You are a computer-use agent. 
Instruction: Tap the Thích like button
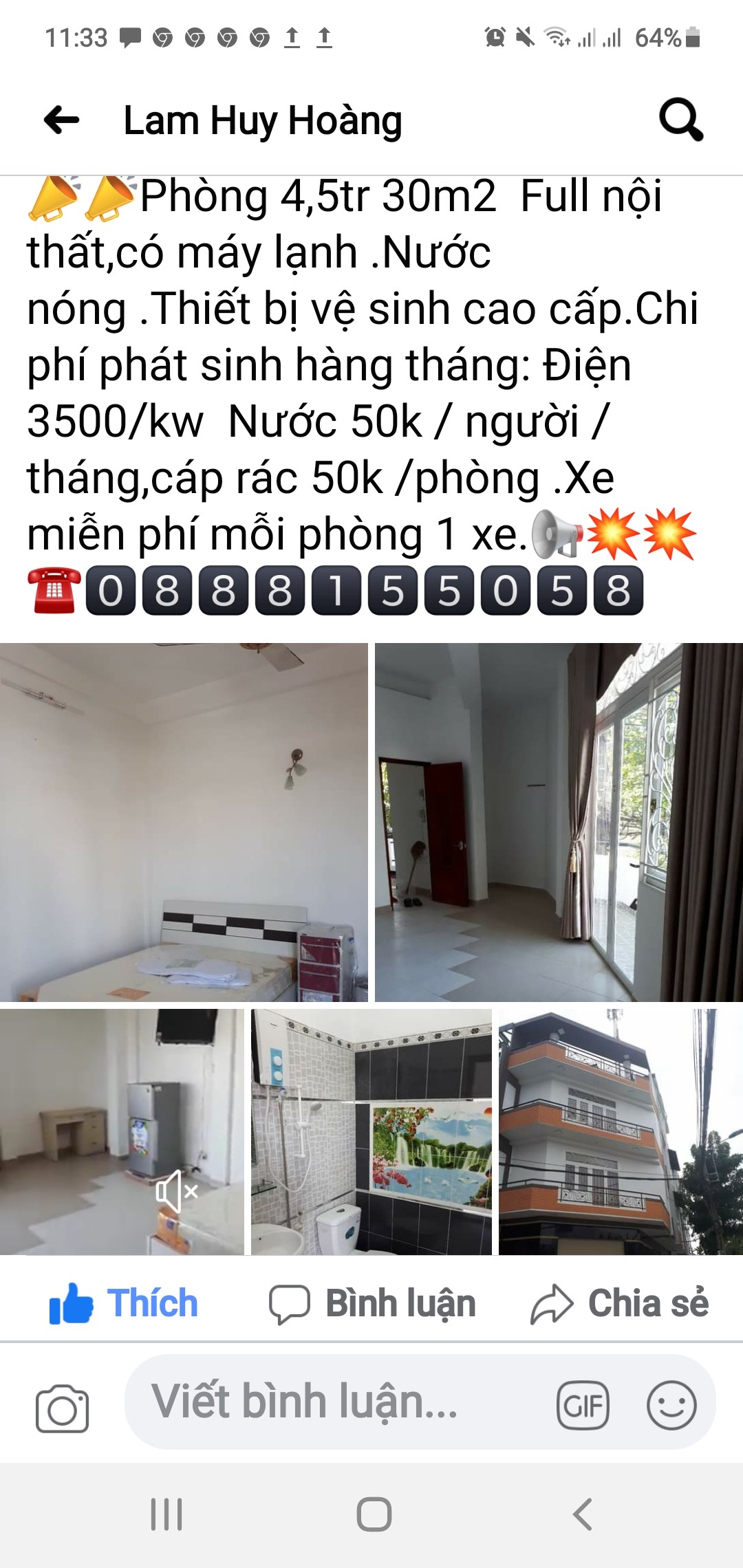(x=124, y=1303)
